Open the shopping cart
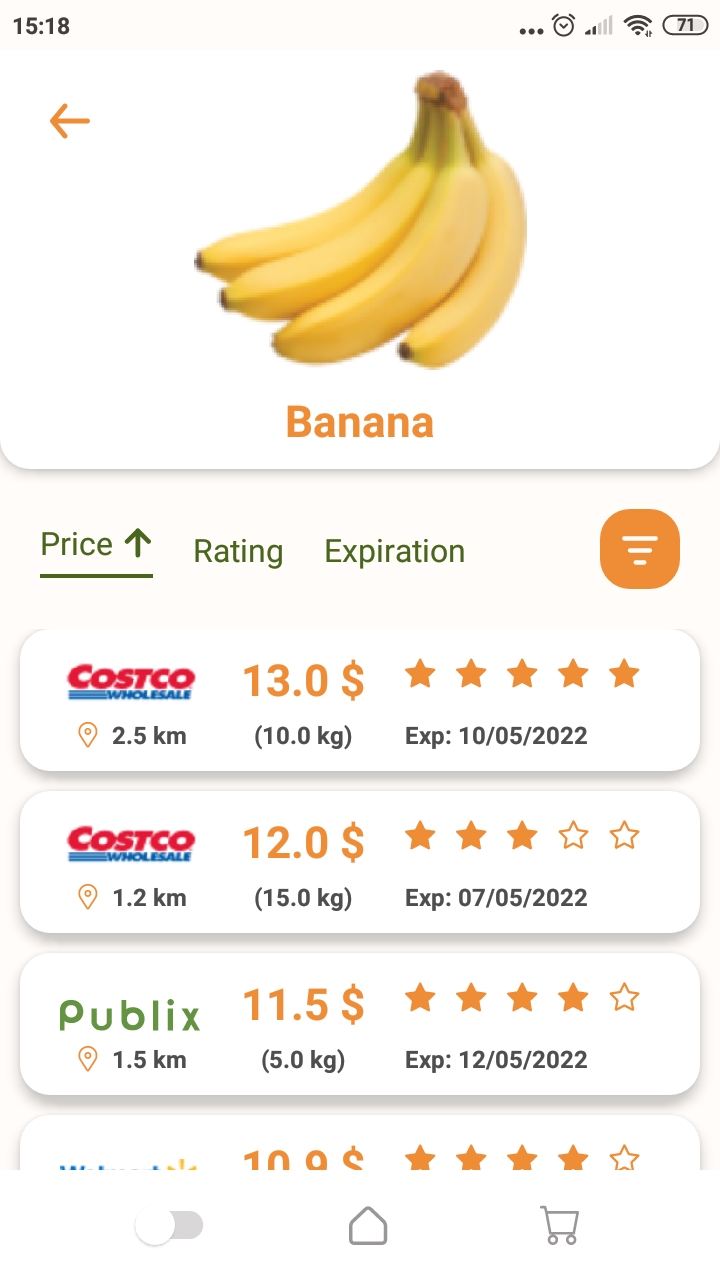The height and width of the screenshot is (1280, 720). [x=560, y=1226]
